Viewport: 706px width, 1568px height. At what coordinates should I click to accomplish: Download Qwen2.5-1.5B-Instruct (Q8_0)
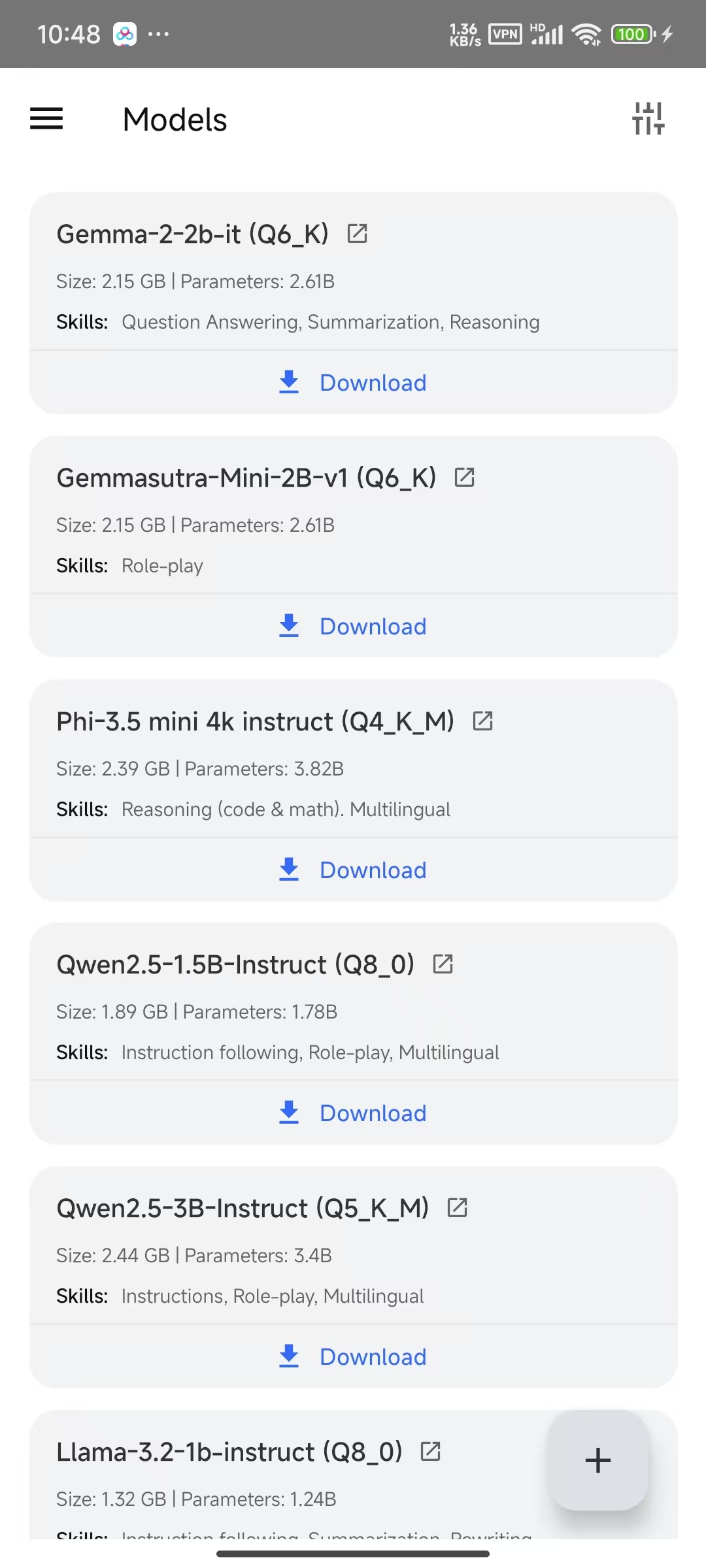pyautogui.click(x=353, y=1113)
